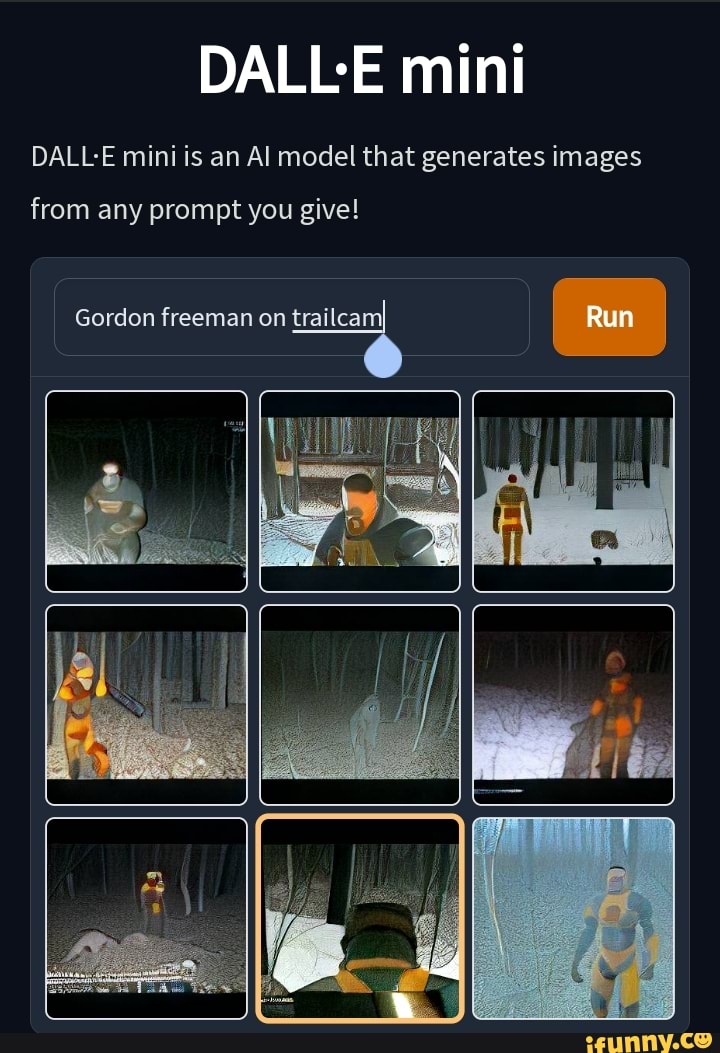Viewport: 720px width, 1053px height.
Task: Open the snowy forest image with walking figure and animal
Action: (x=573, y=491)
